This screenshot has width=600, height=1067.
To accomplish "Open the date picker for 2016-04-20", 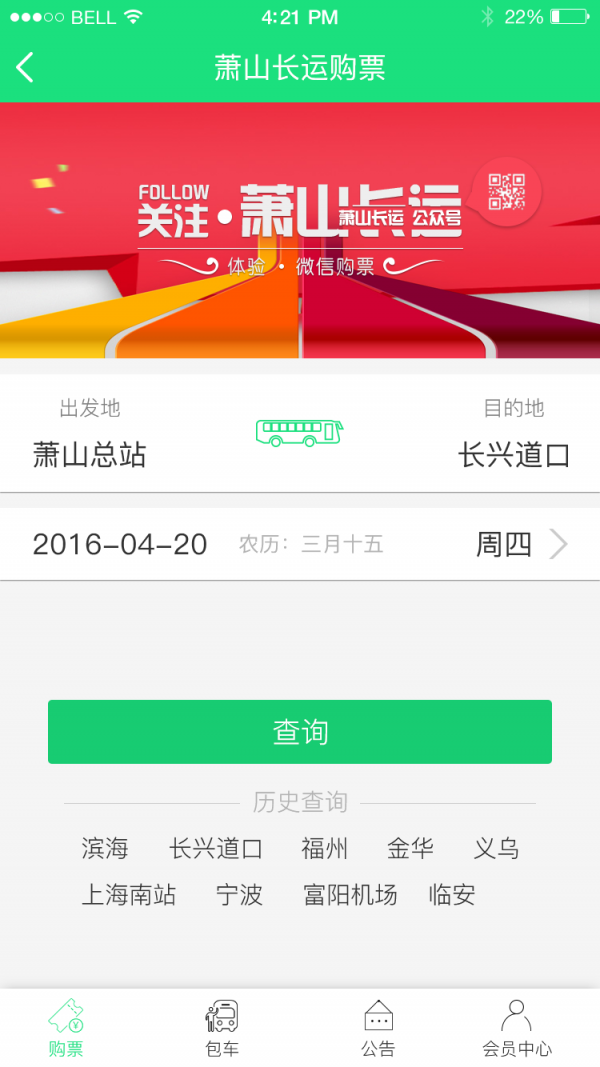I will click(x=300, y=544).
